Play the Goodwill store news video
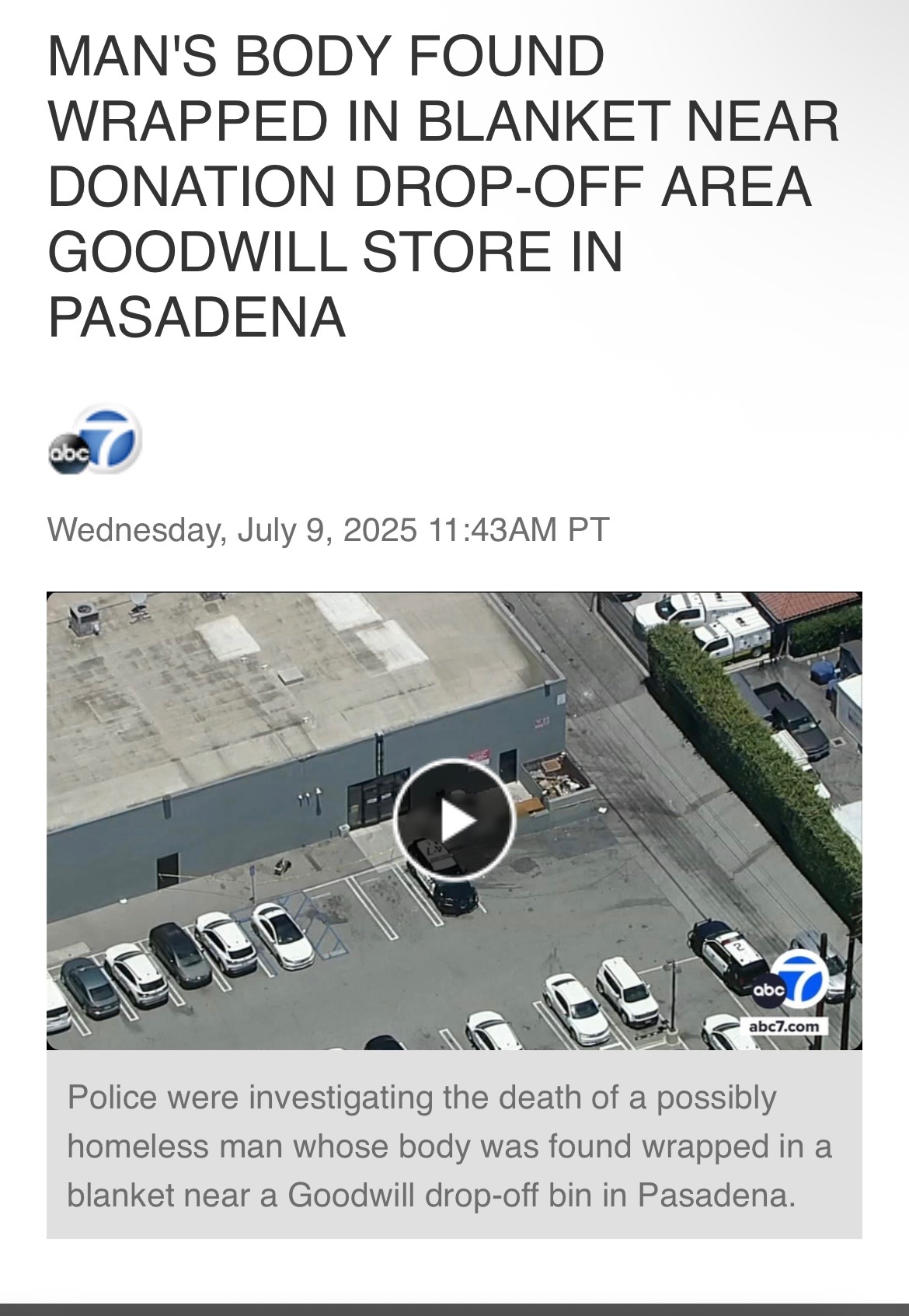Viewport: 909px width, 1316px height. point(454,819)
